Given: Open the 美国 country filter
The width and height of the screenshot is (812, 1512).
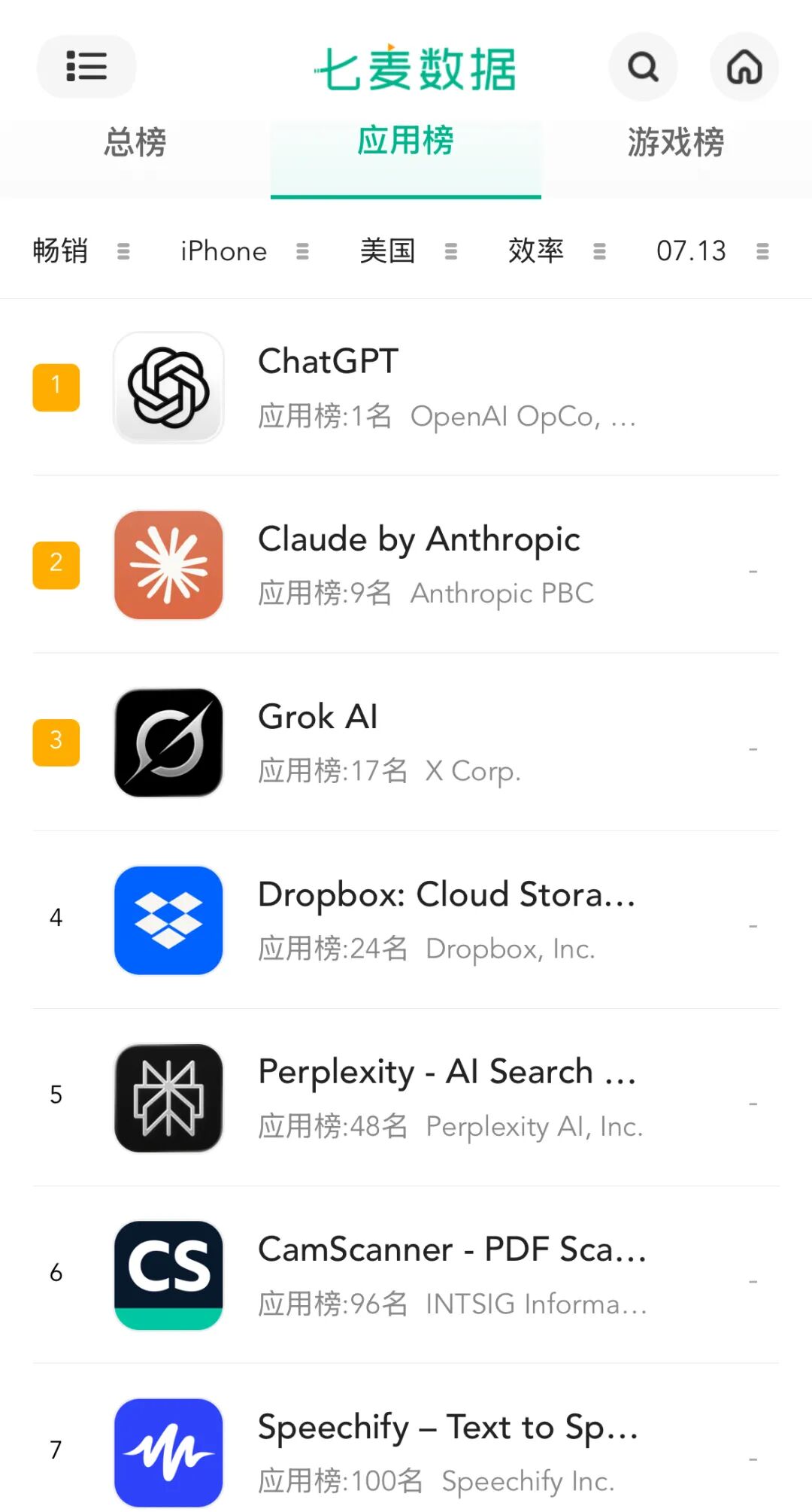Looking at the screenshot, I should (408, 250).
